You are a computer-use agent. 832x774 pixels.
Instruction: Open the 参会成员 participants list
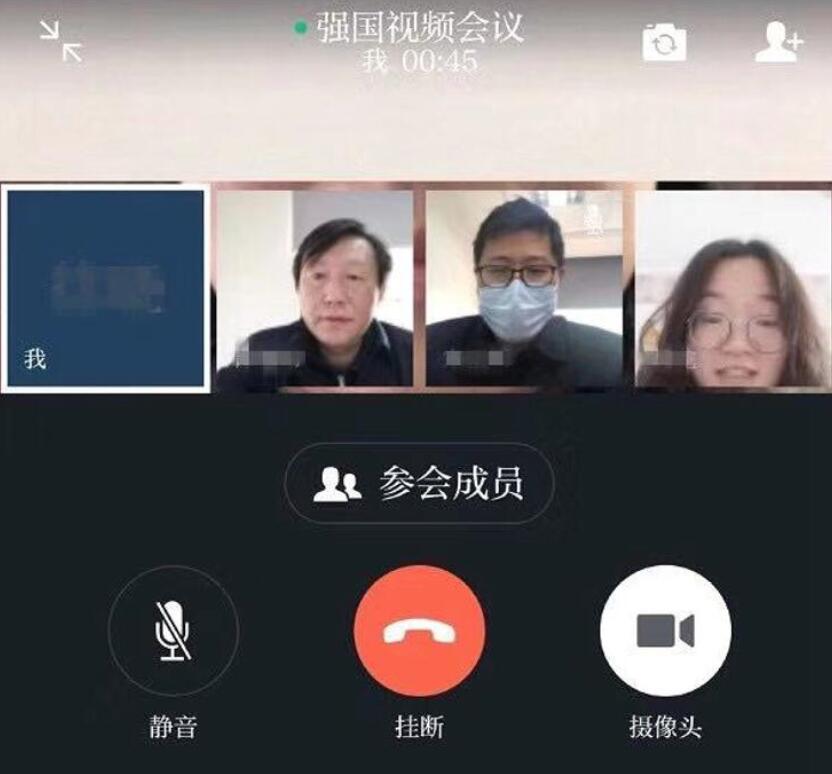click(x=419, y=484)
